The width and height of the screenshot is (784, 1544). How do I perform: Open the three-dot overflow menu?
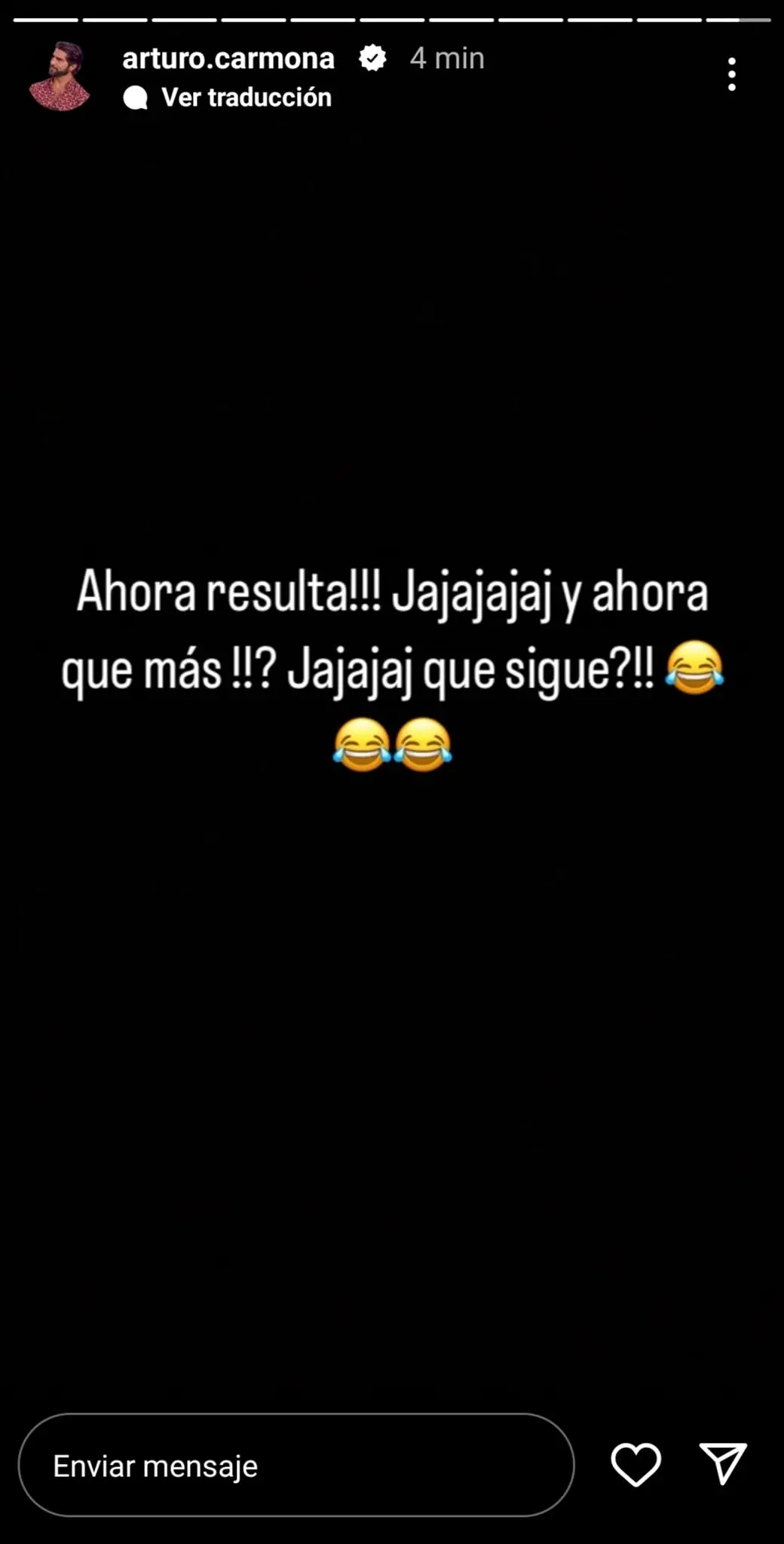731,75
